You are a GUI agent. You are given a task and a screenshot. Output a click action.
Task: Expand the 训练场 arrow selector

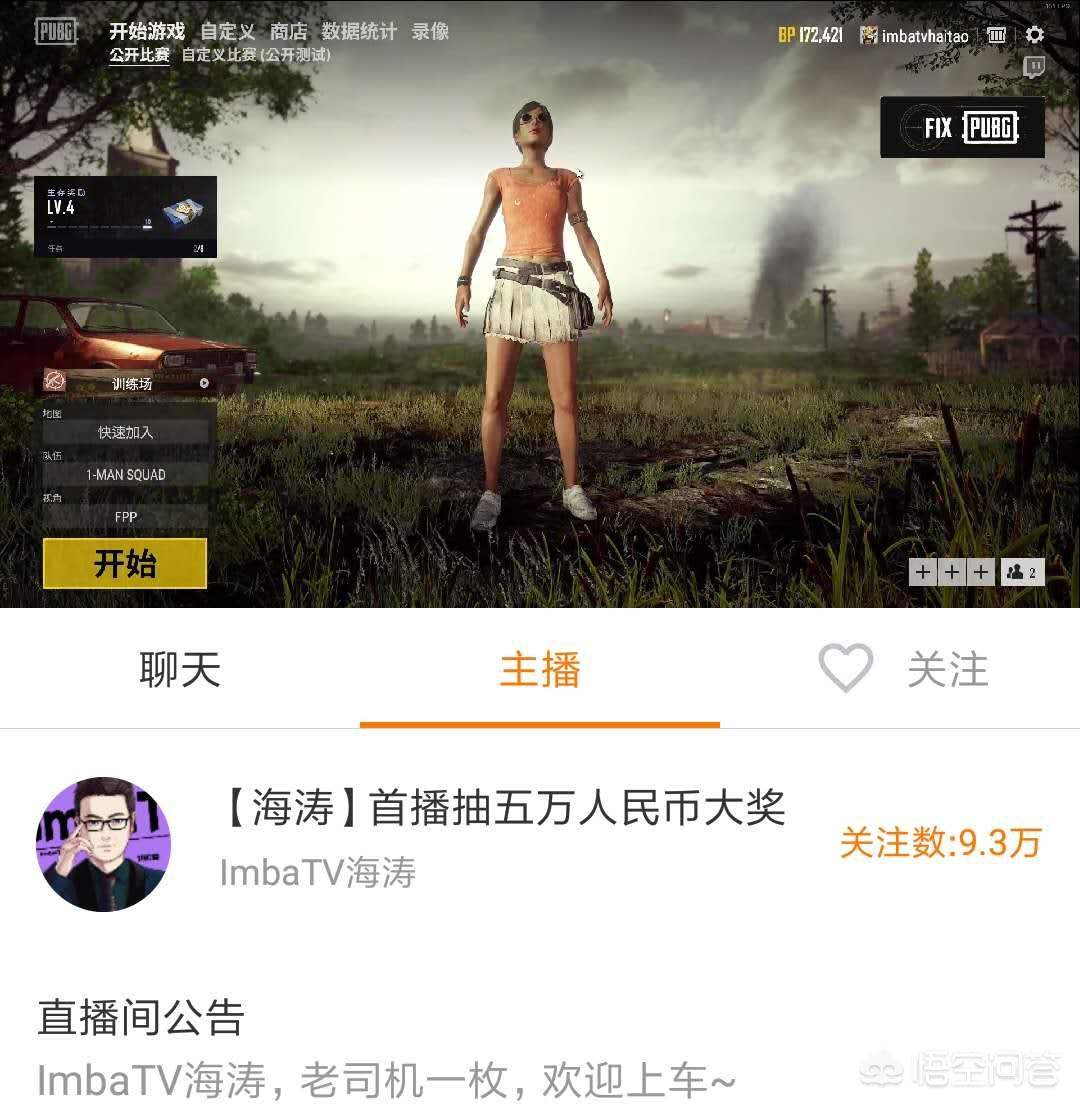[204, 381]
